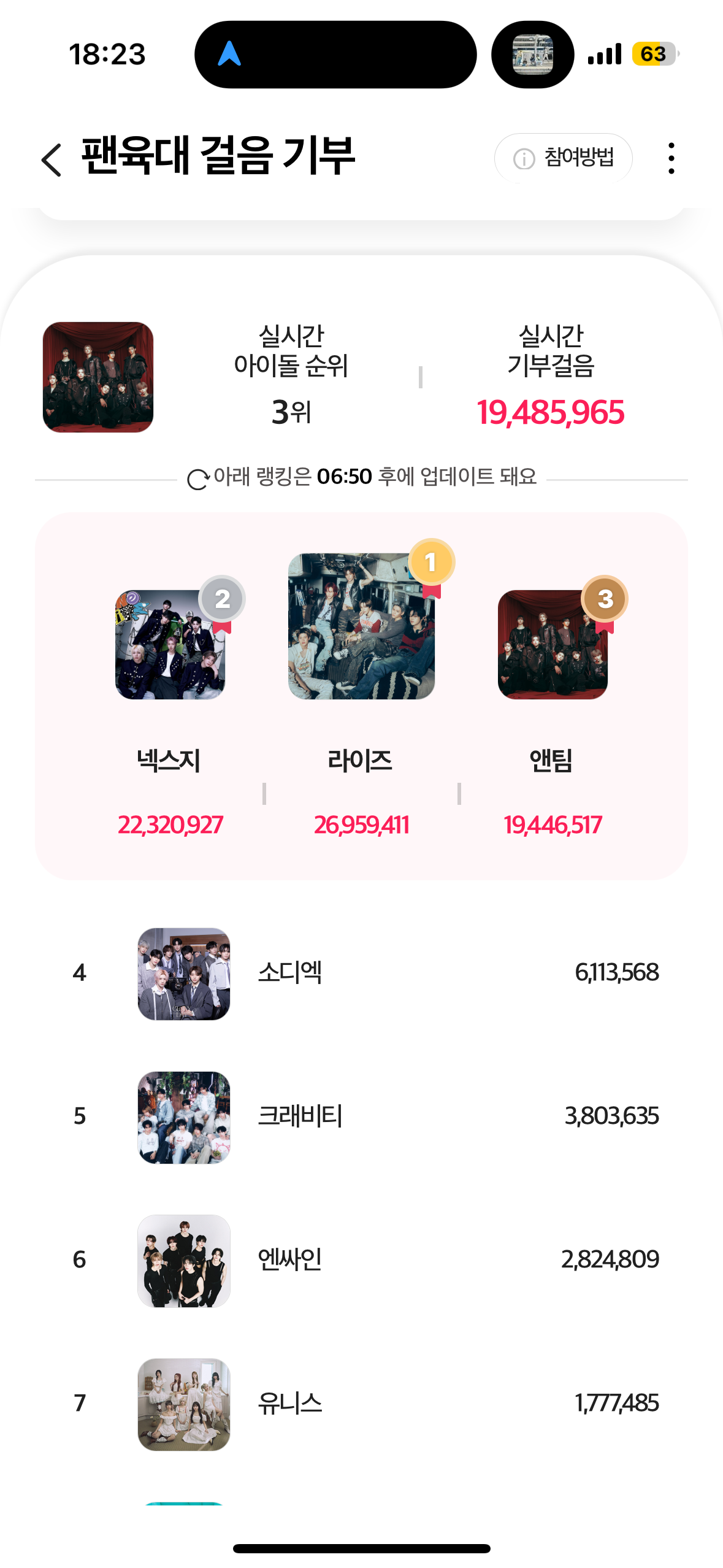Select the 소디엑 ranking row
The image size is (723, 1568).
pyautogui.click(x=362, y=974)
